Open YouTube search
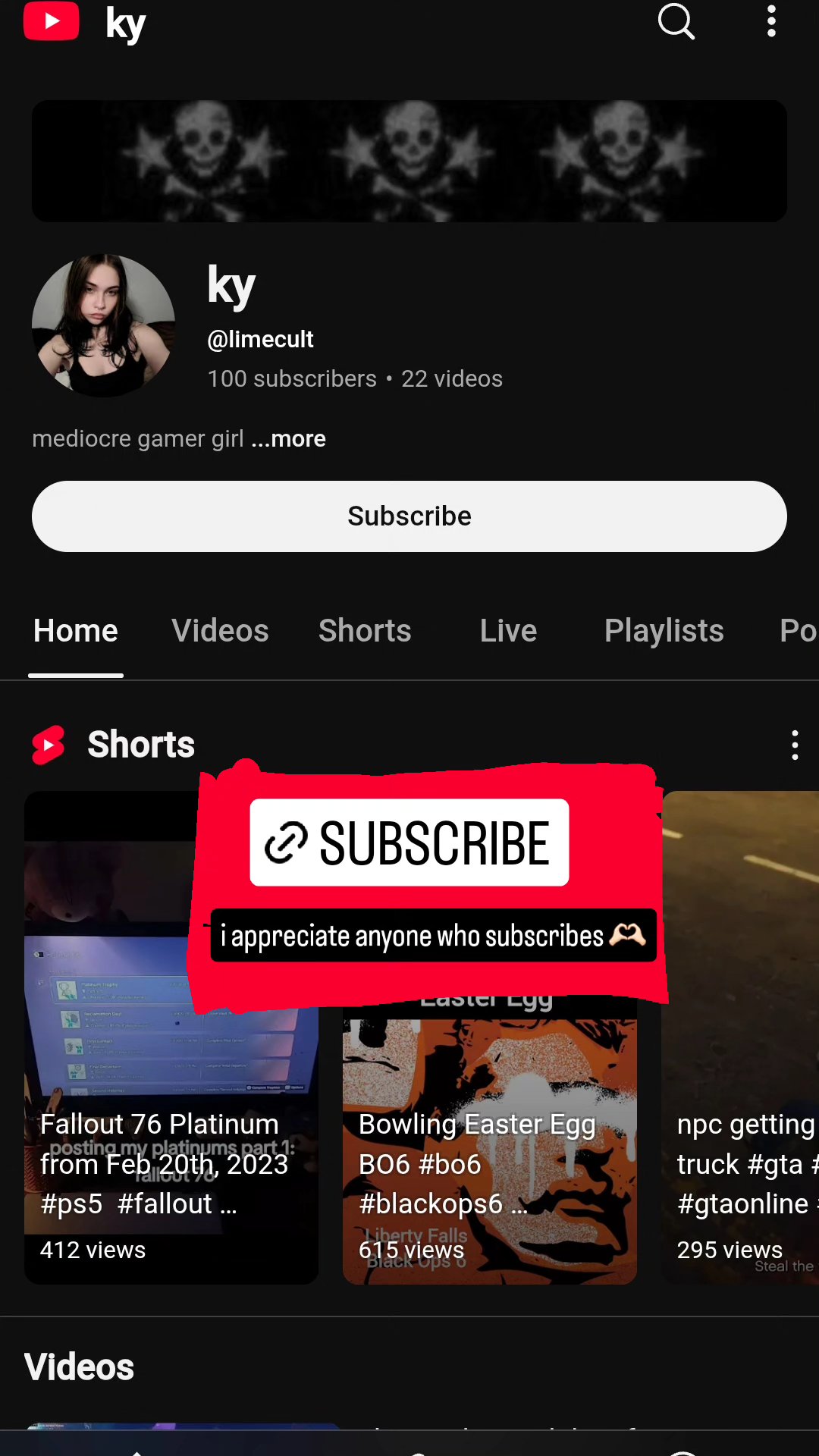Image resolution: width=819 pixels, height=1456 pixels. [676, 22]
